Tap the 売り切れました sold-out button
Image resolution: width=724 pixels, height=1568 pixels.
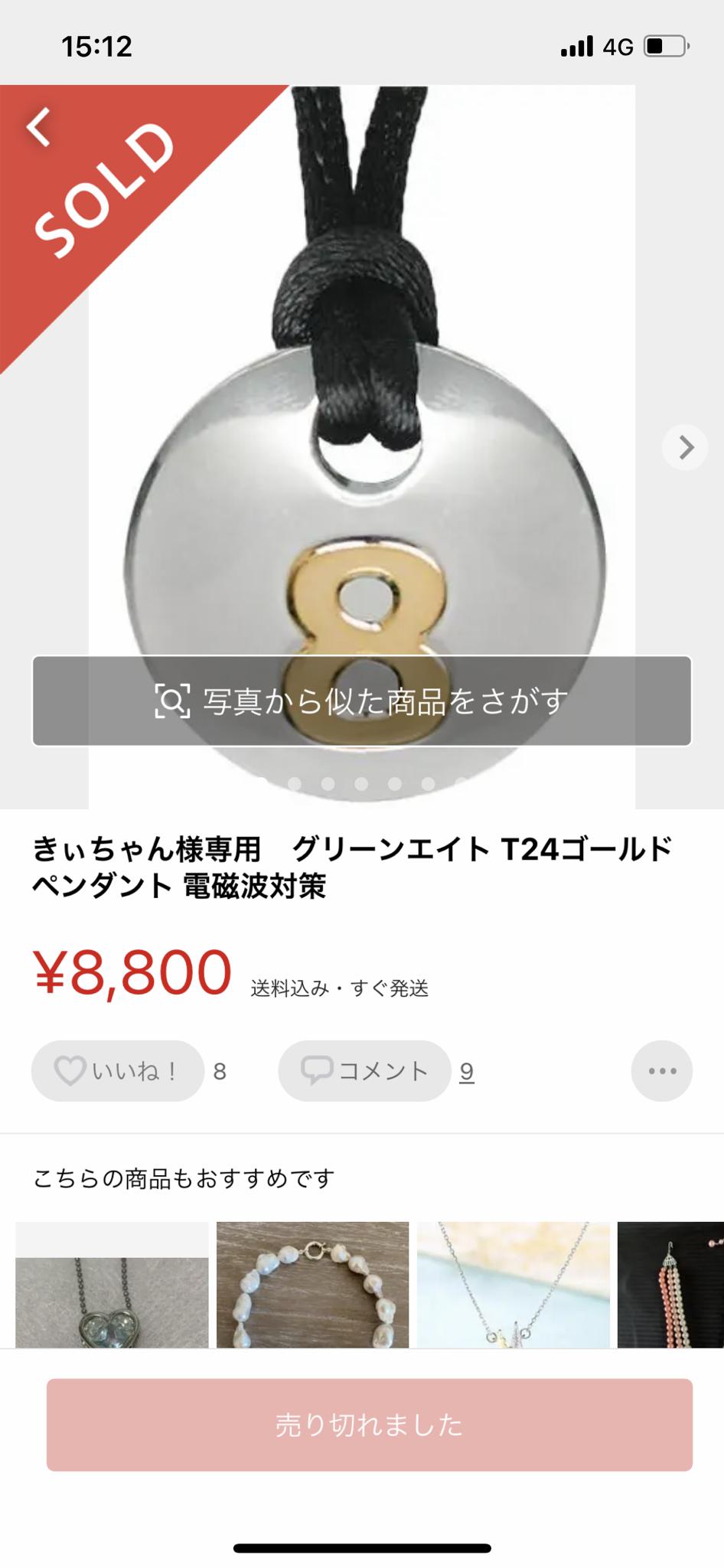pos(370,1425)
